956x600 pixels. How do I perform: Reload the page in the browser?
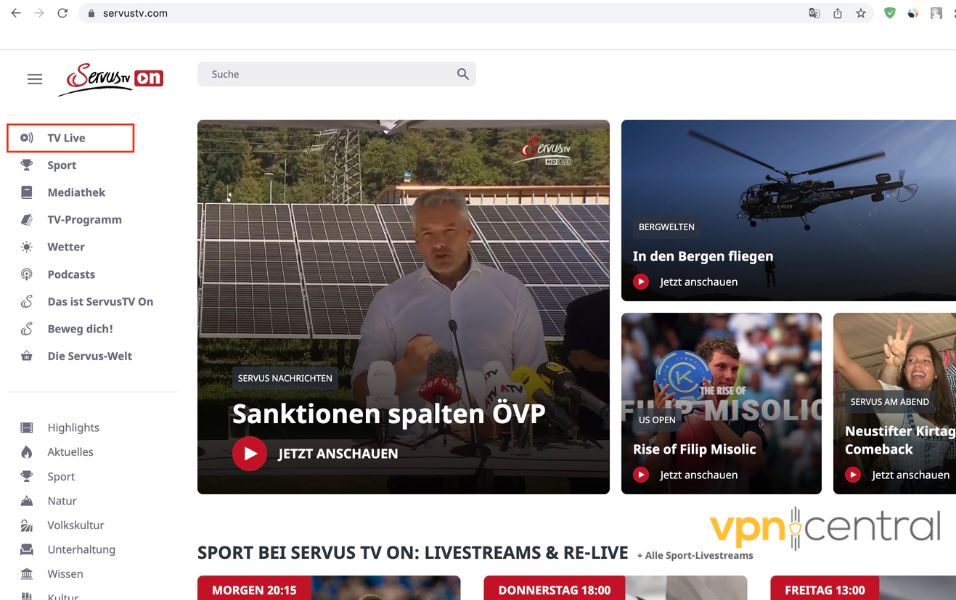pyautogui.click(x=63, y=13)
